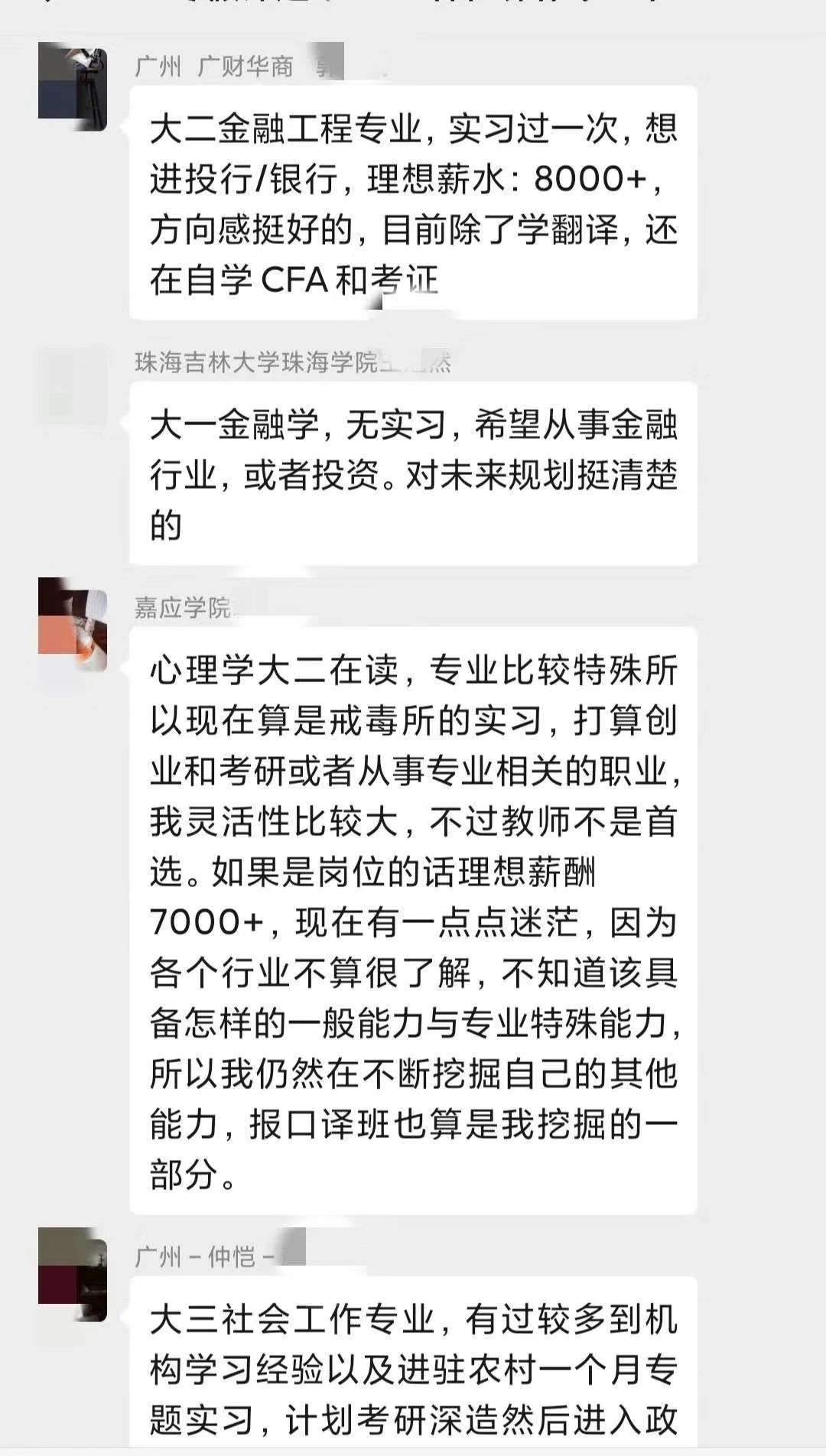Open avatar of 嘉应学院 sender

click(x=73, y=625)
